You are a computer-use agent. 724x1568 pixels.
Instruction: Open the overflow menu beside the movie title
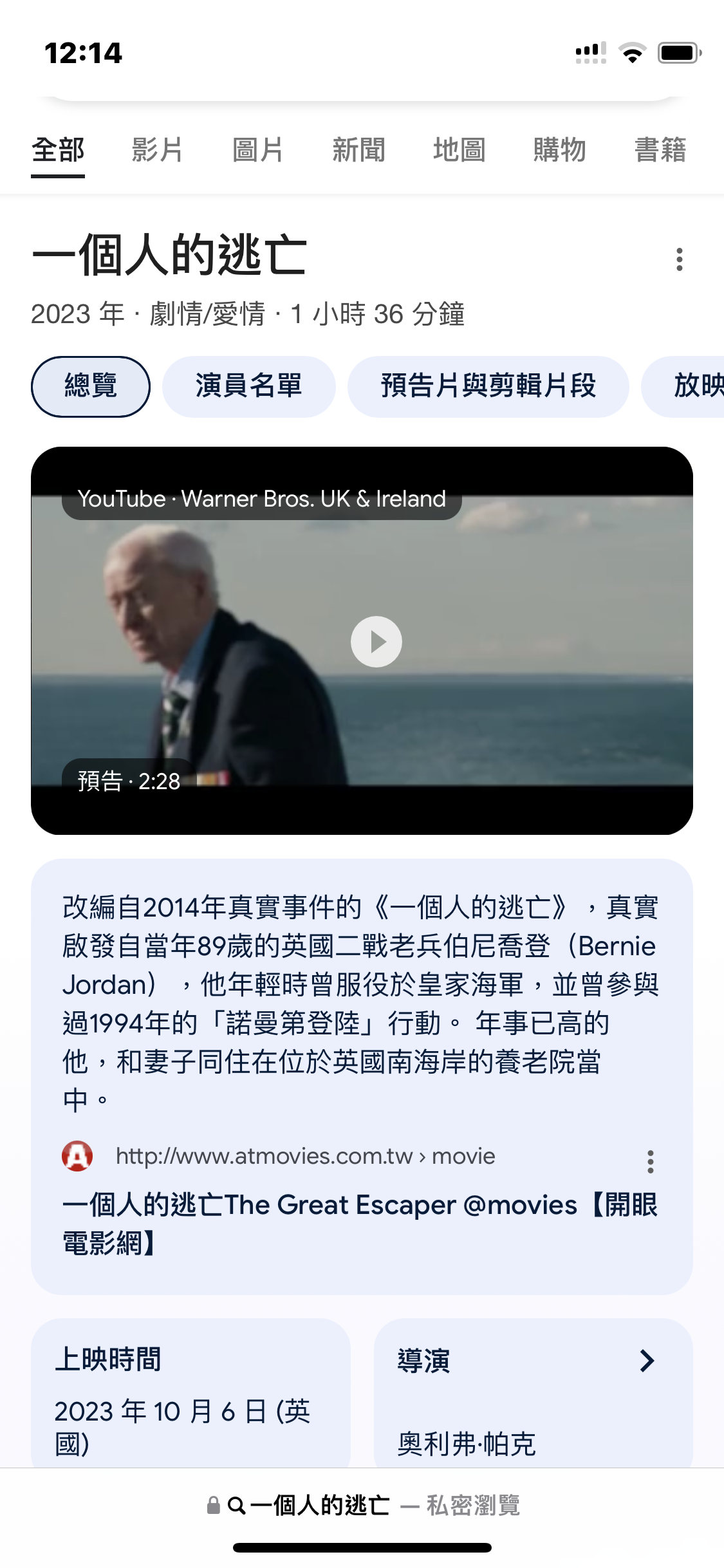coord(680,259)
